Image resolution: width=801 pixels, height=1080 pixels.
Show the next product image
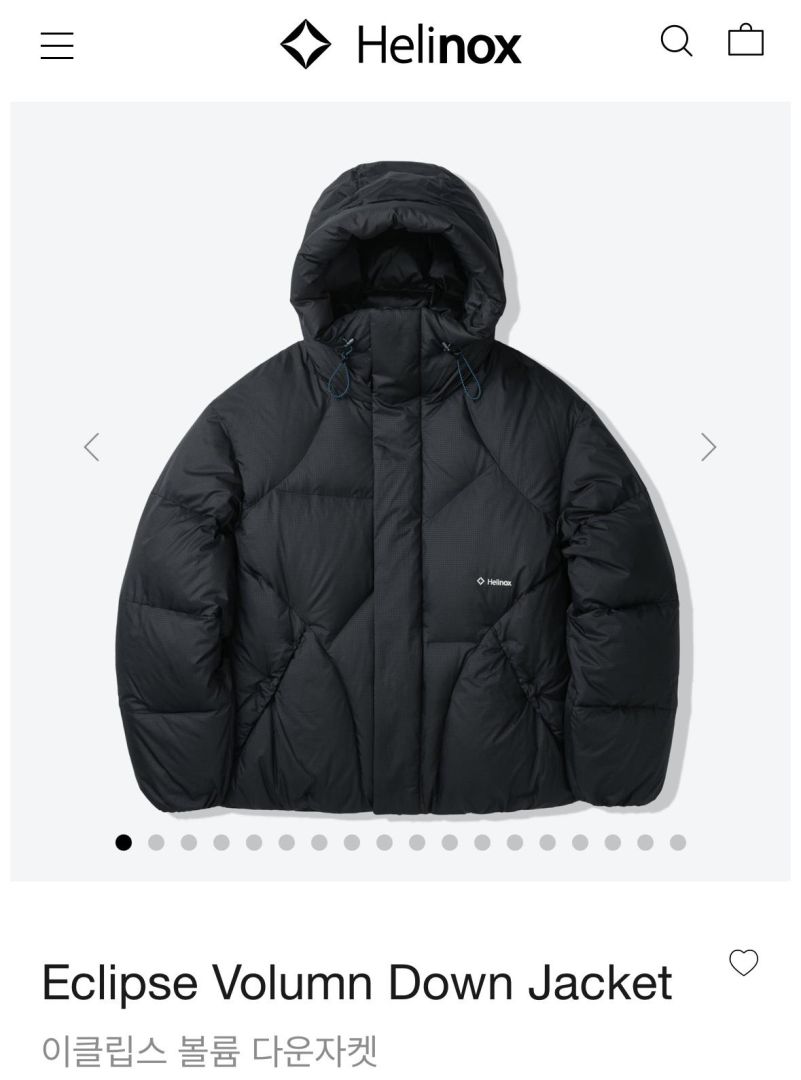tap(708, 446)
